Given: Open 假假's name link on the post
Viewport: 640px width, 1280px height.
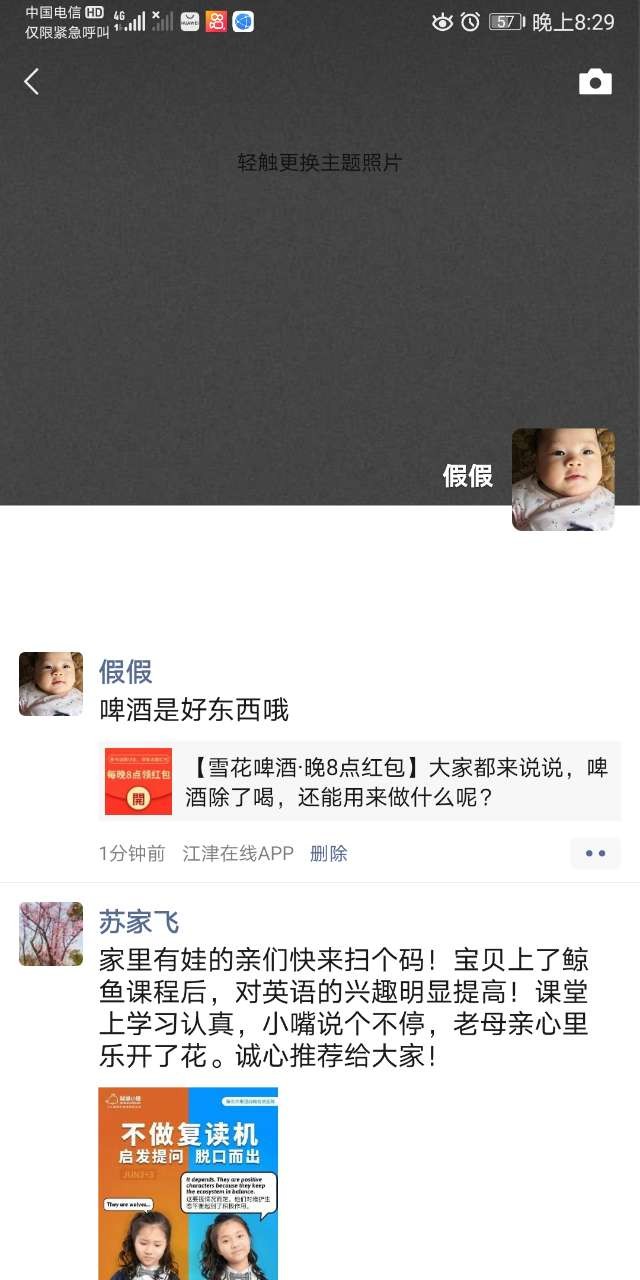Looking at the screenshot, I should tap(125, 671).
